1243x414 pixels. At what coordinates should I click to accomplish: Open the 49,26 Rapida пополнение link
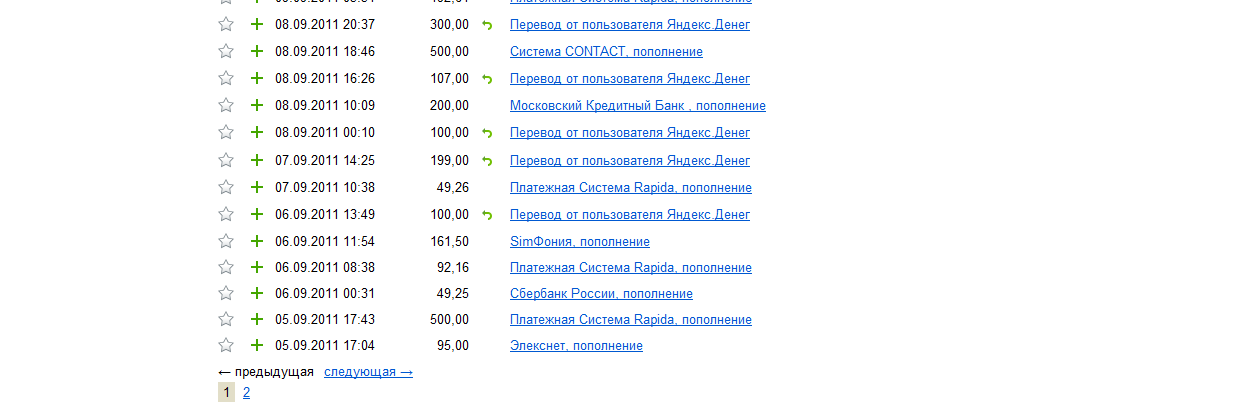(630, 187)
